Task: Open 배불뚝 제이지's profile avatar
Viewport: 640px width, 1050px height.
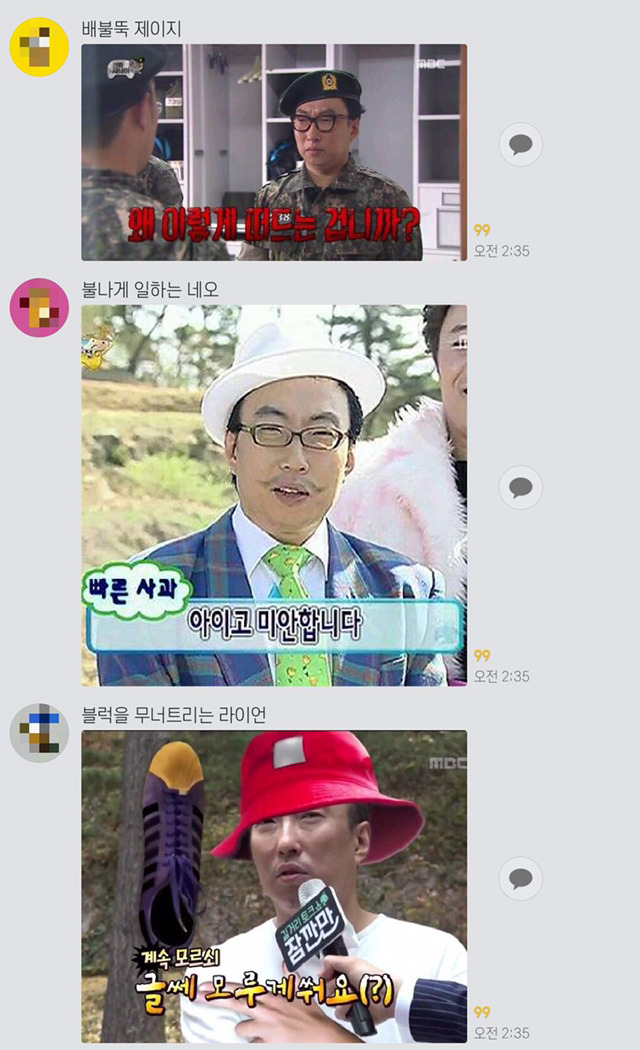Action: (39, 47)
